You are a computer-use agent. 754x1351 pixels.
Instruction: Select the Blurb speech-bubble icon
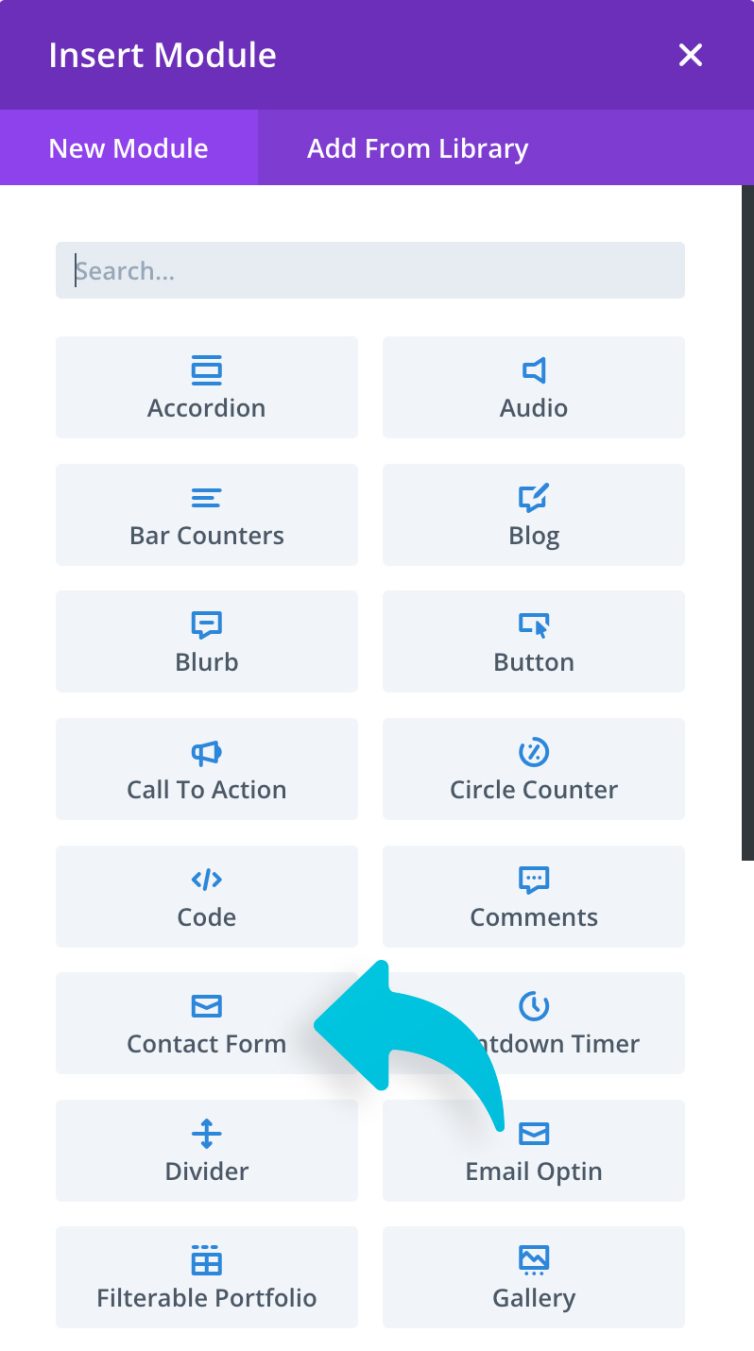click(207, 623)
